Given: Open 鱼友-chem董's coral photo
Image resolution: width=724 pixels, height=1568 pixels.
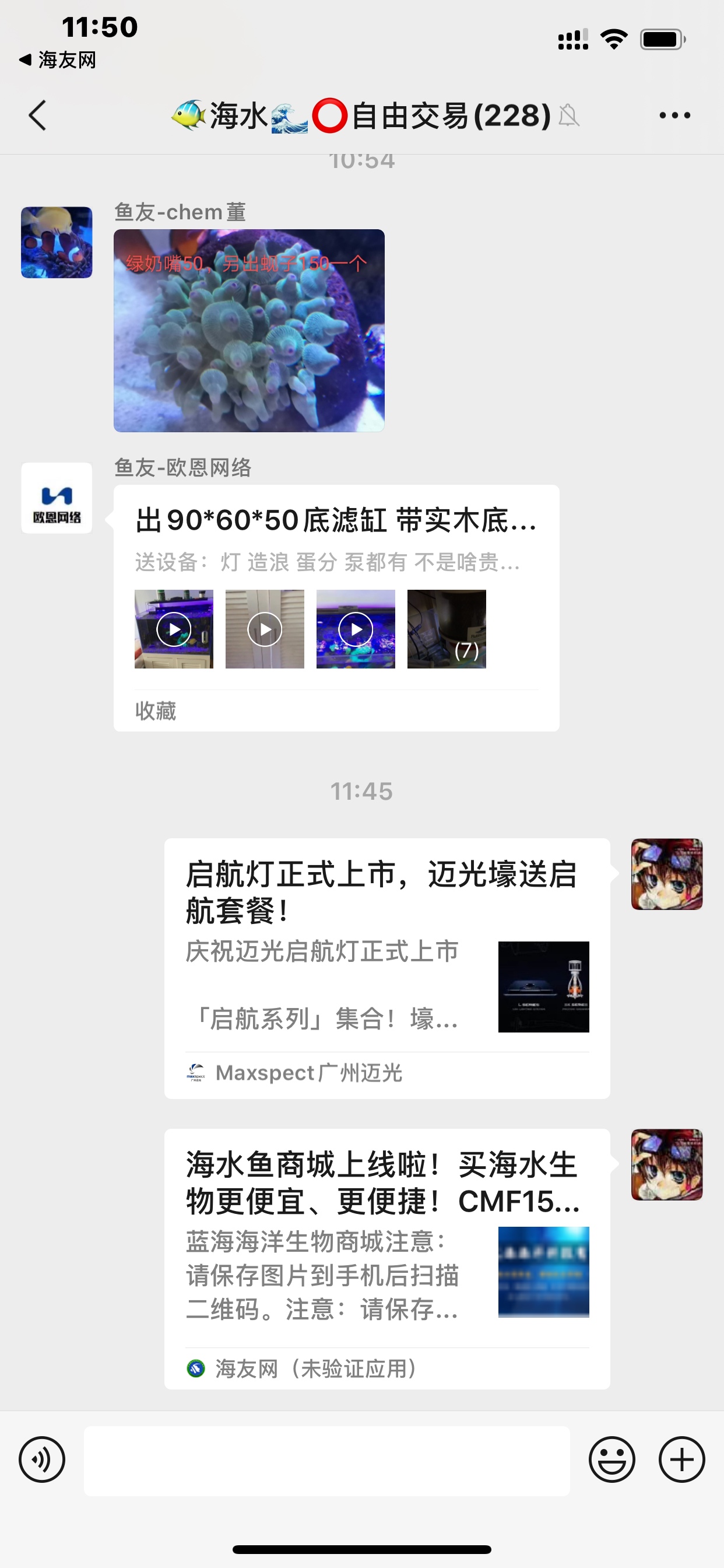Looking at the screenshot, I should 249,331.
